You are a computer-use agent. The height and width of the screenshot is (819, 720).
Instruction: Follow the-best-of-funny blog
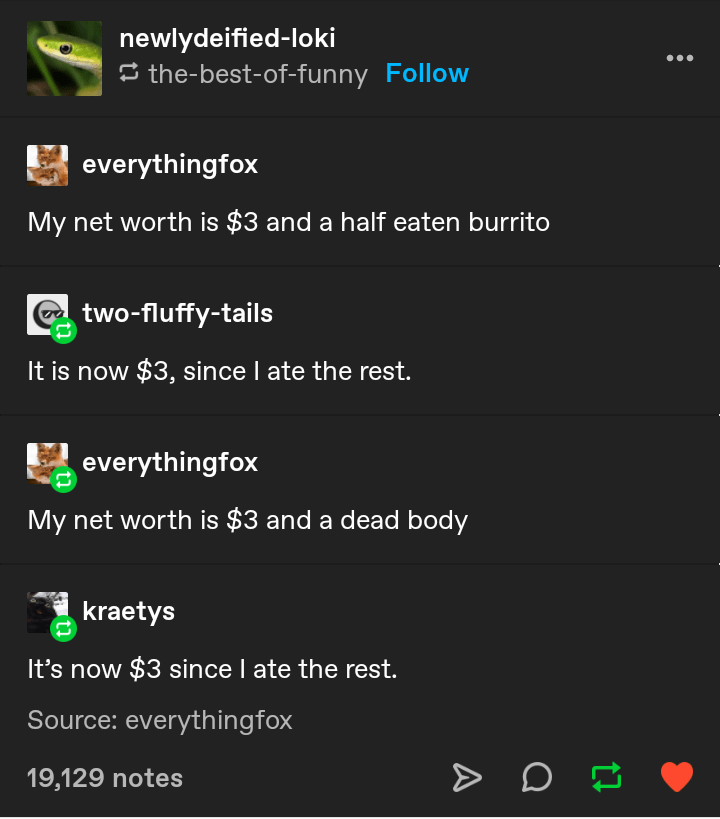pos(427,72)
